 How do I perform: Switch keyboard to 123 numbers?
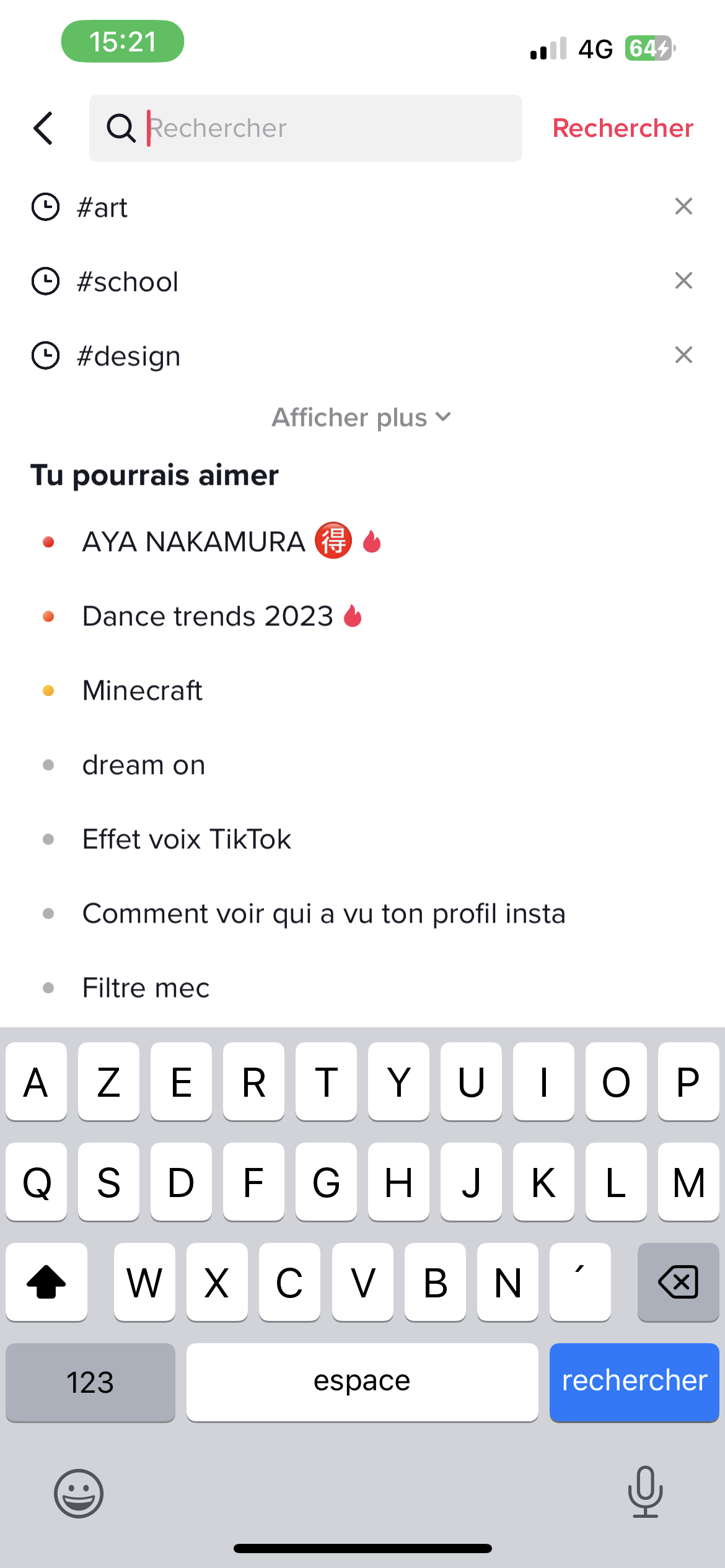point(90,1382)
